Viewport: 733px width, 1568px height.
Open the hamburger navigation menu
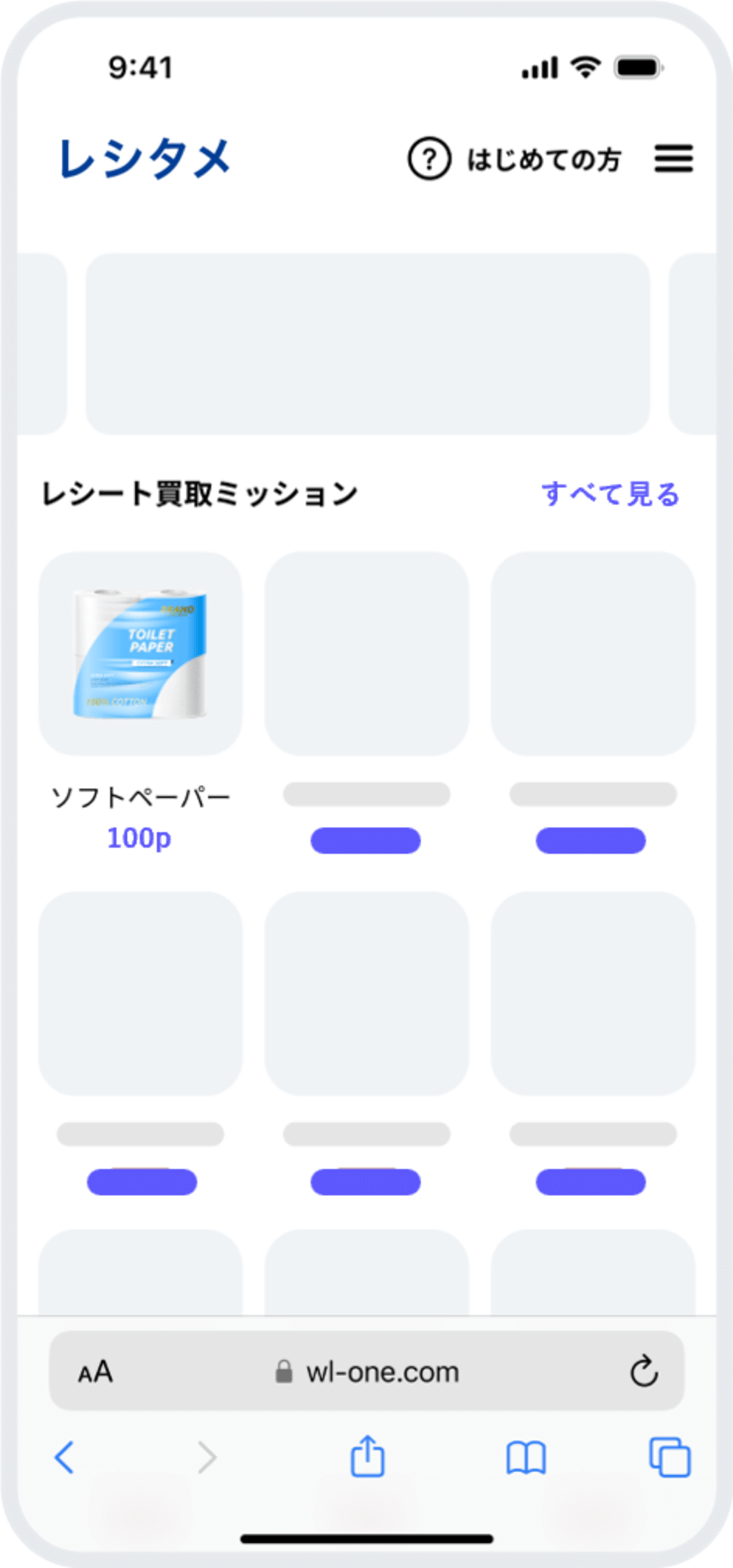(x=674, y=159)
